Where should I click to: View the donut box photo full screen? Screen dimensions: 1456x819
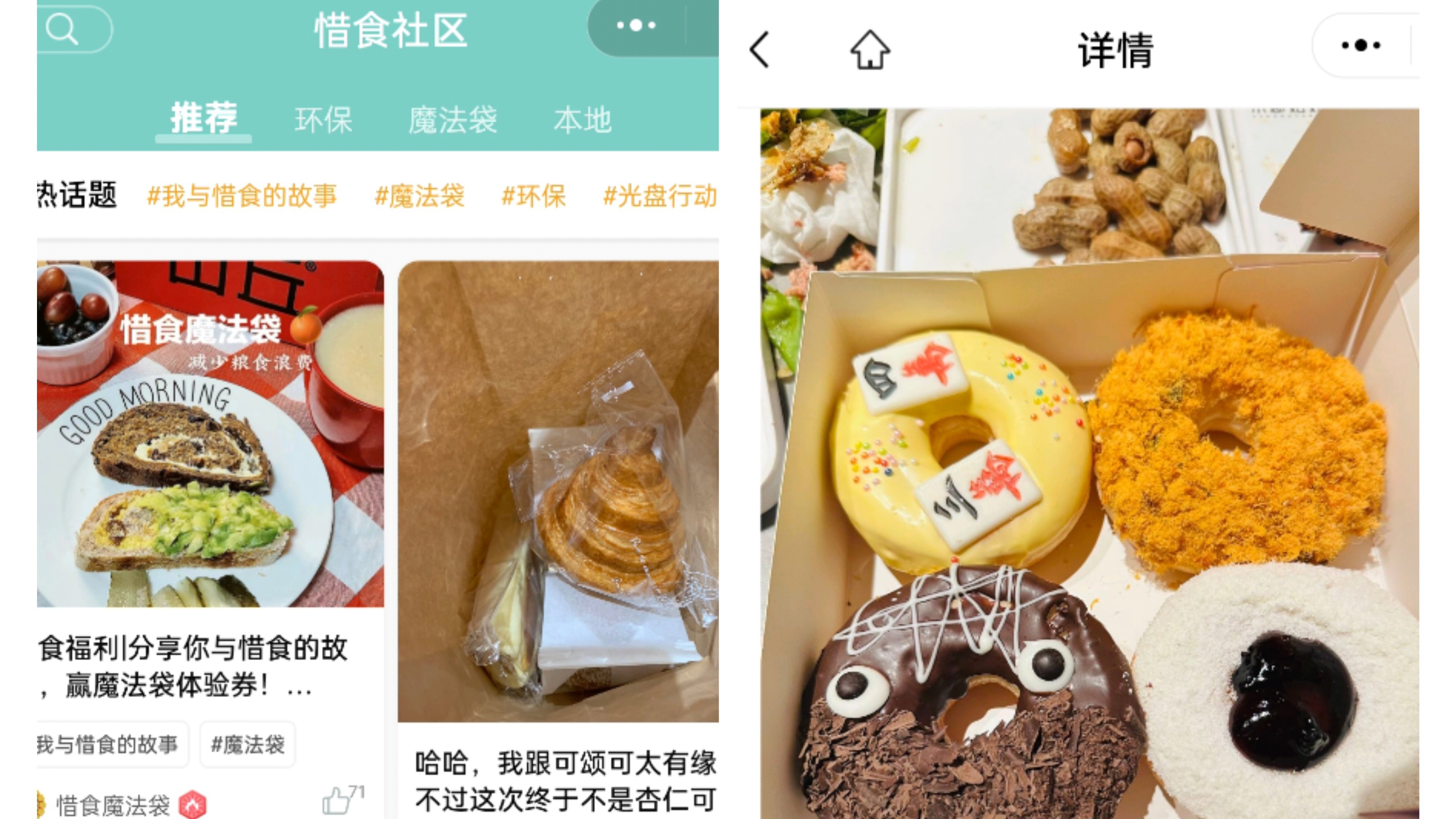pyautogui.click(x=1089, y=464)
